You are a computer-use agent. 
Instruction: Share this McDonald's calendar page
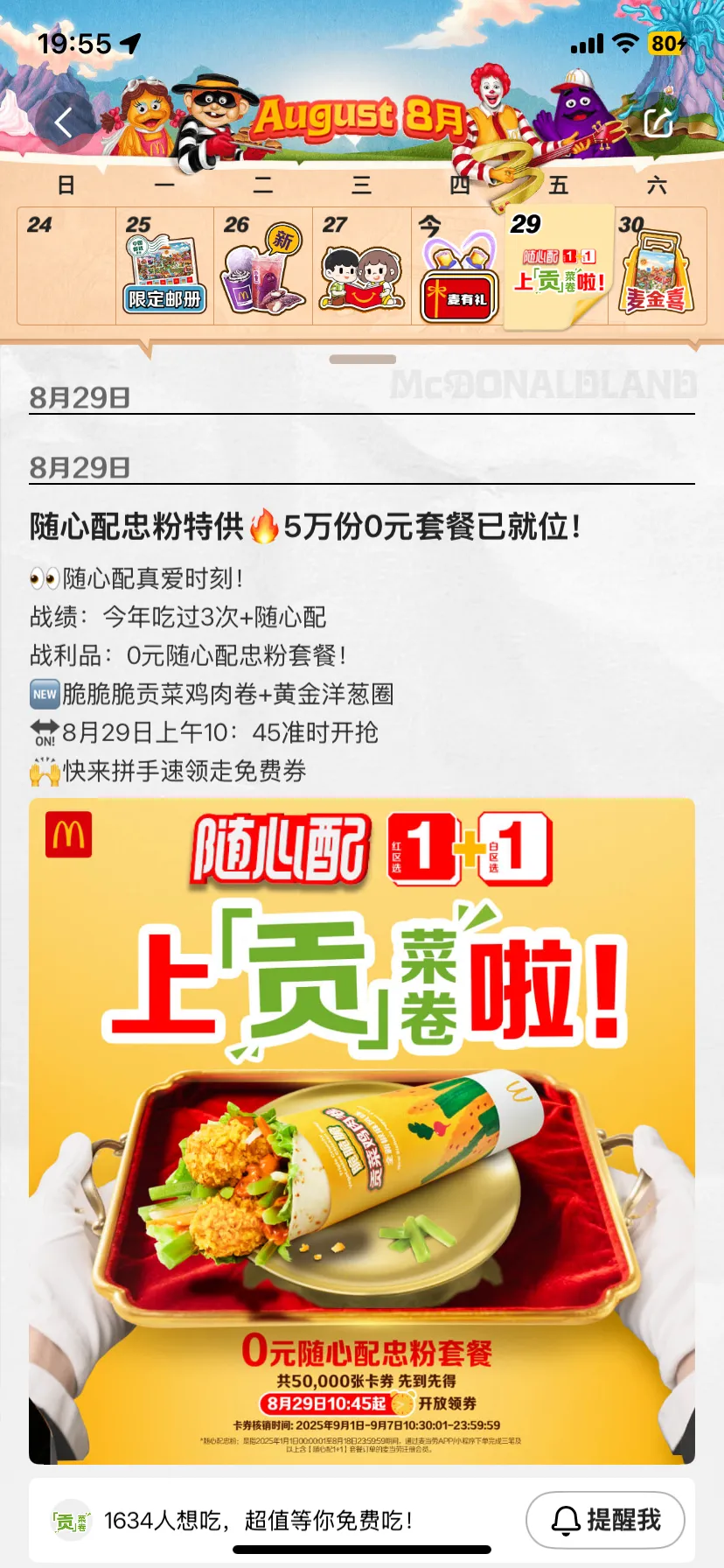658,123
